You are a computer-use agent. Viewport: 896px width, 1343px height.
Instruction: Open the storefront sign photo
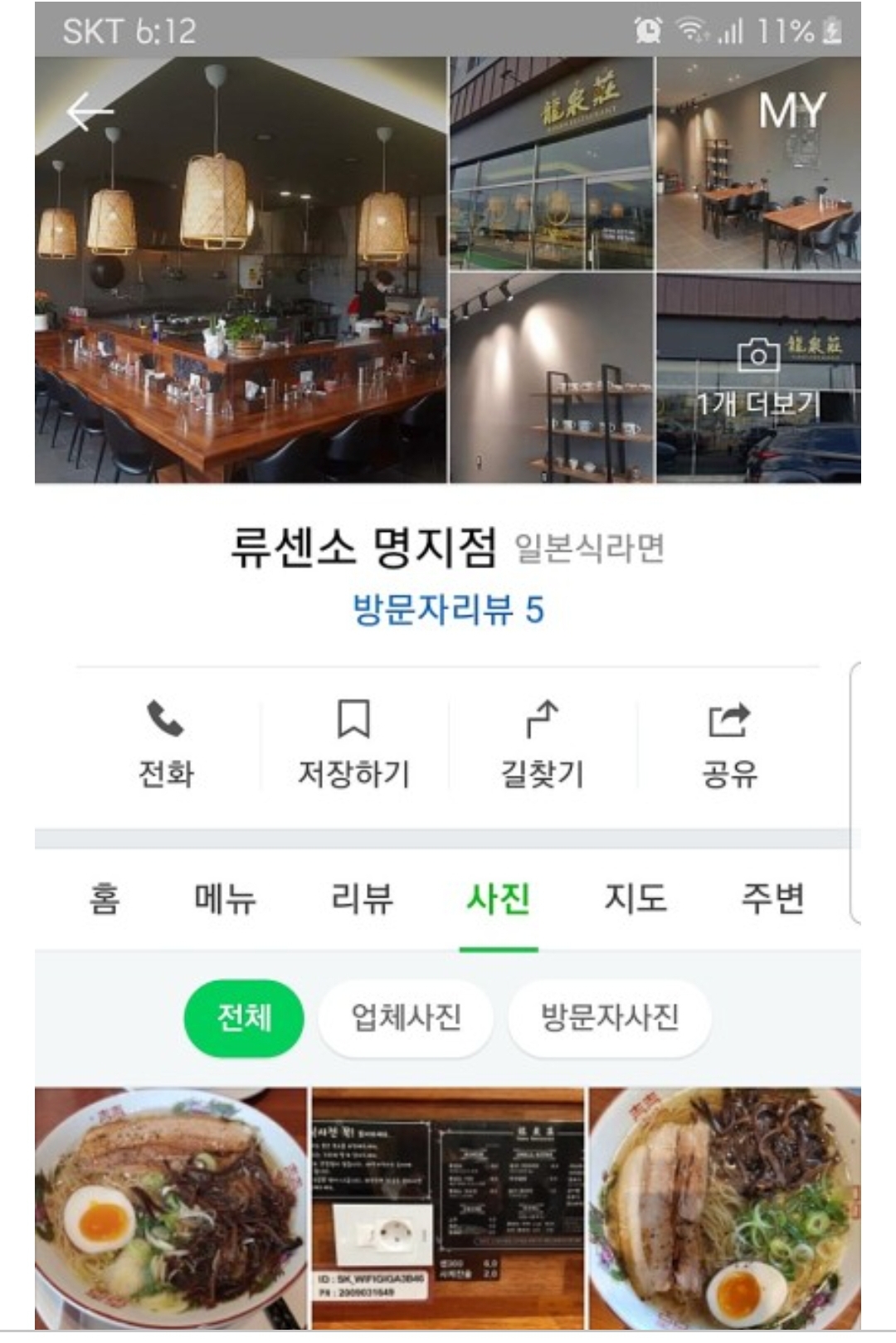552,163
